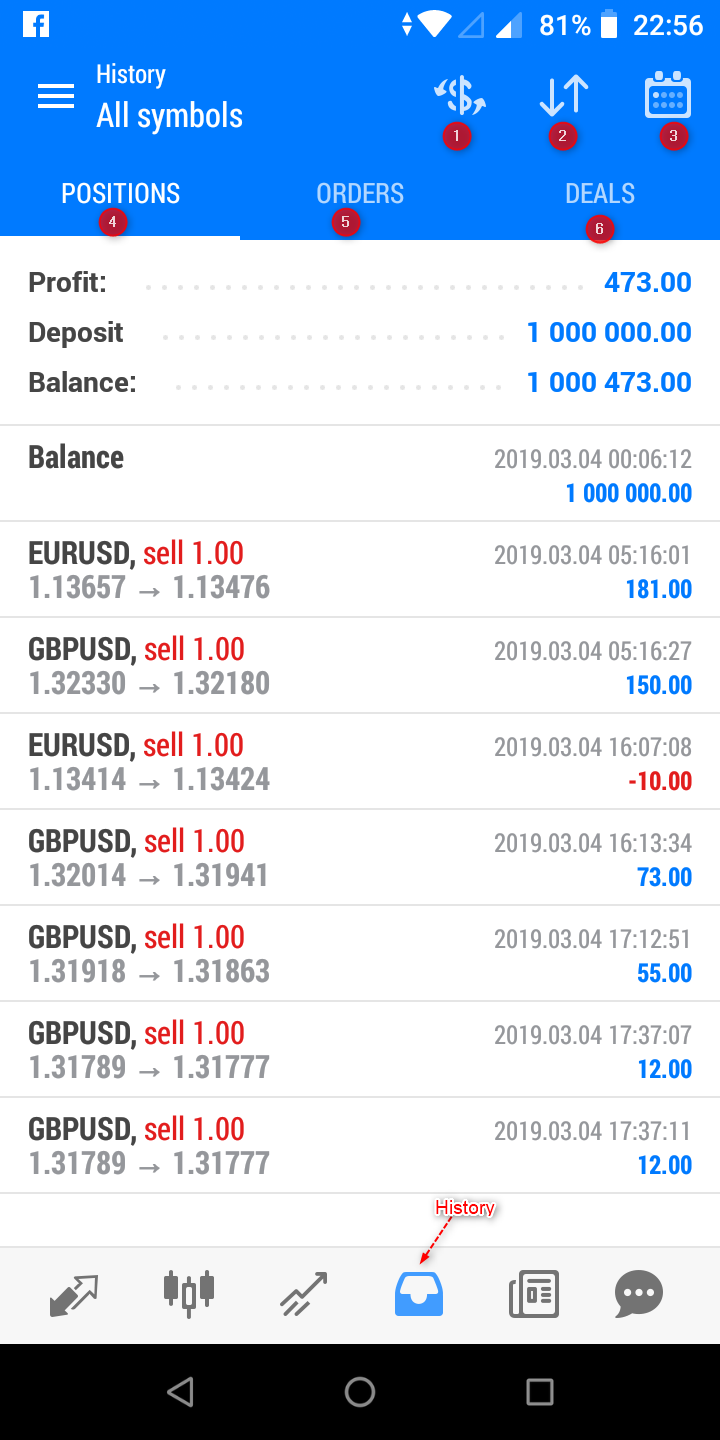Select the Positions tab
This screenshot has height=1440, width=720.
pos(120,194)
